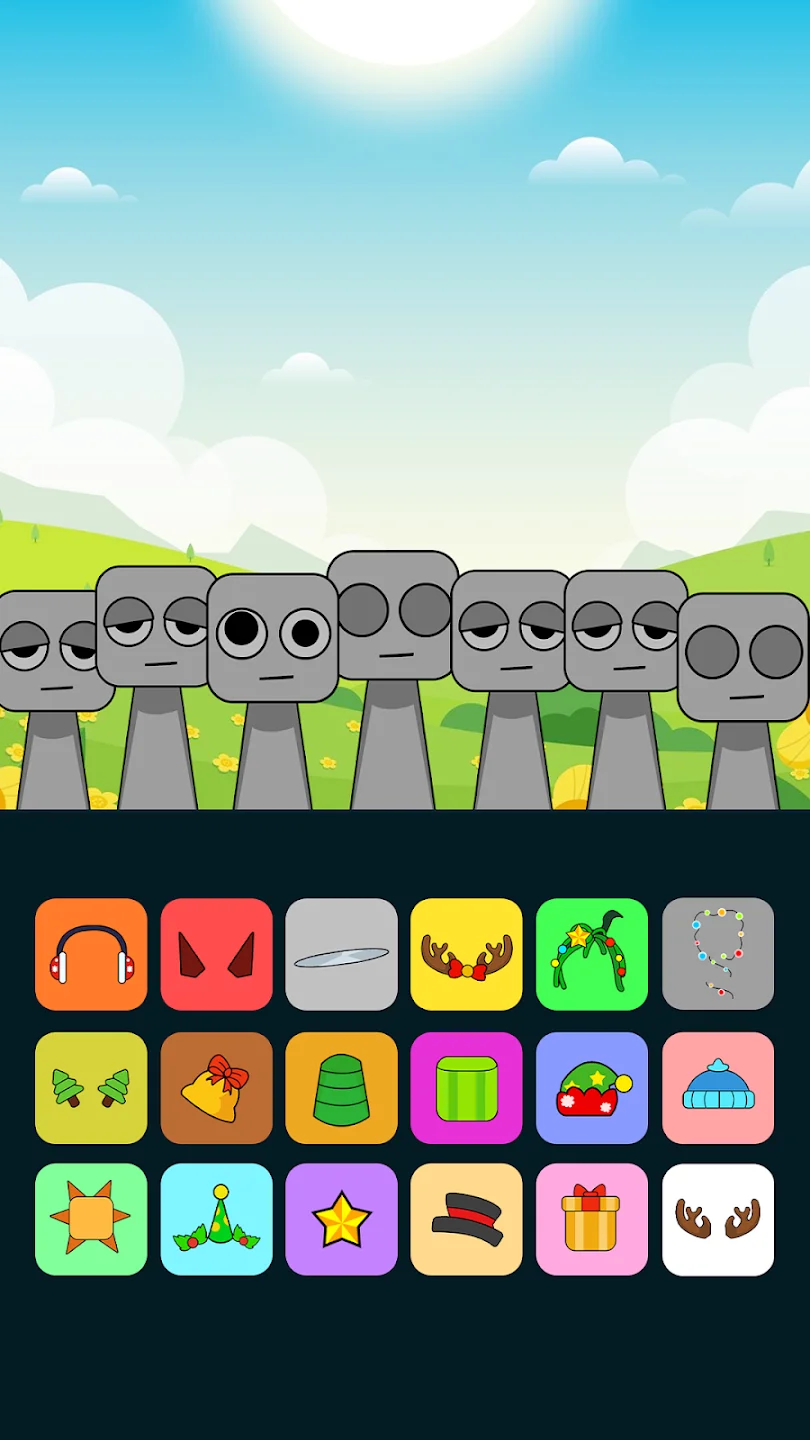Choose the brown antlers on white tile
Screen dimensions: 810x1440
718,1219
